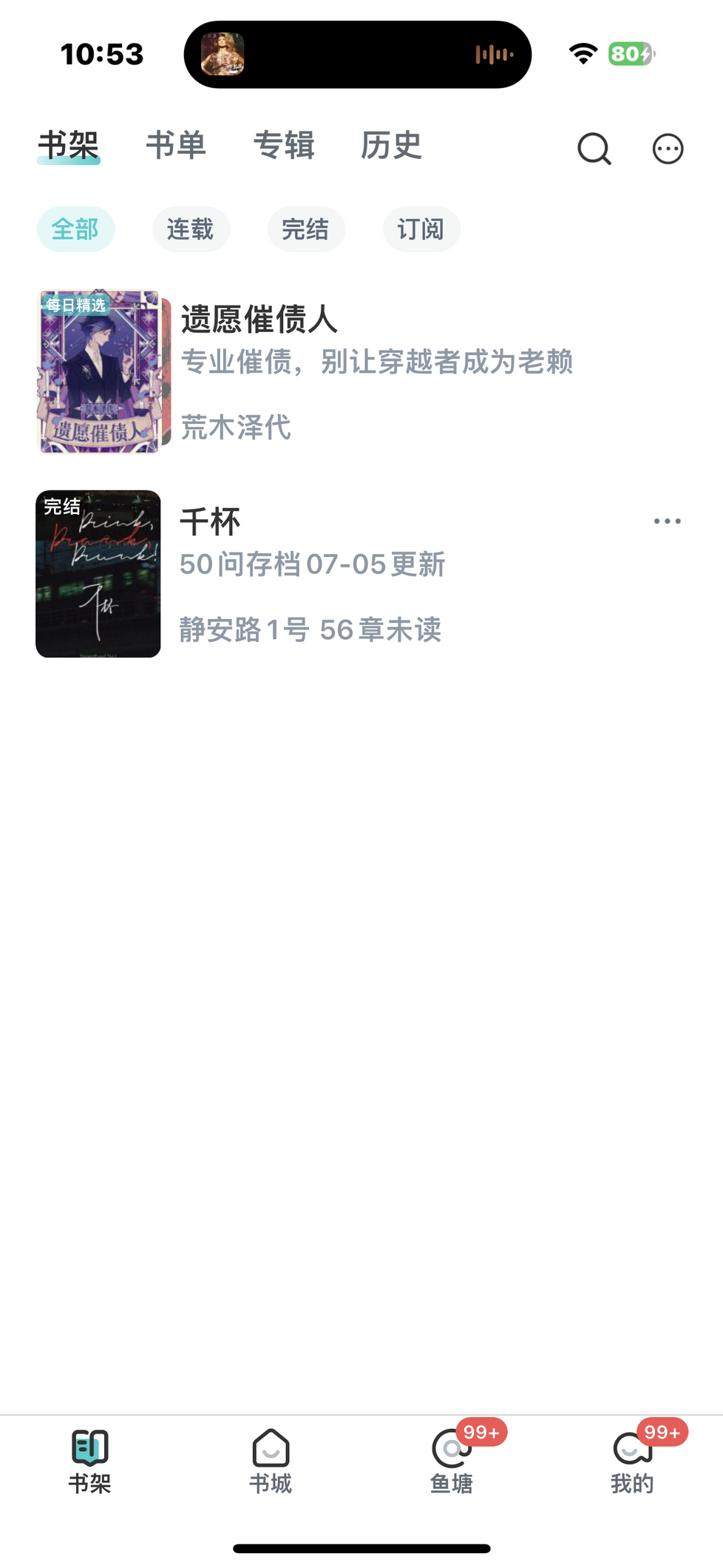
Task: Filter bookshelf by 完结
Action: click(x=306, y=229)
